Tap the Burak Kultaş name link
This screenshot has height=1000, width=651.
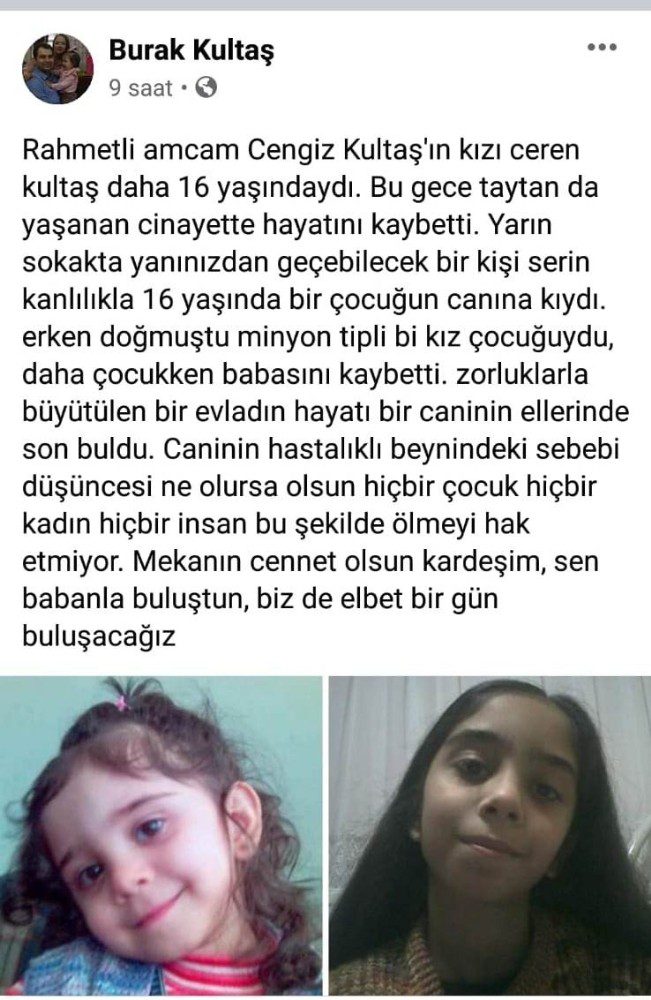pyautogui.click(x=191, y=49)
